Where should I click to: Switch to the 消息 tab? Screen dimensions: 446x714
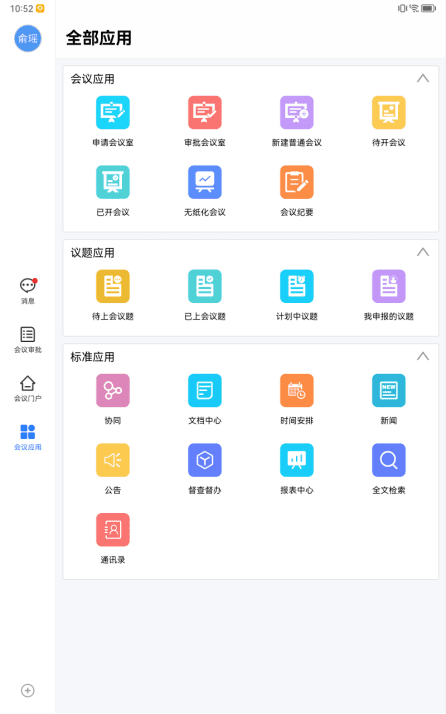[x=28, y=291]
